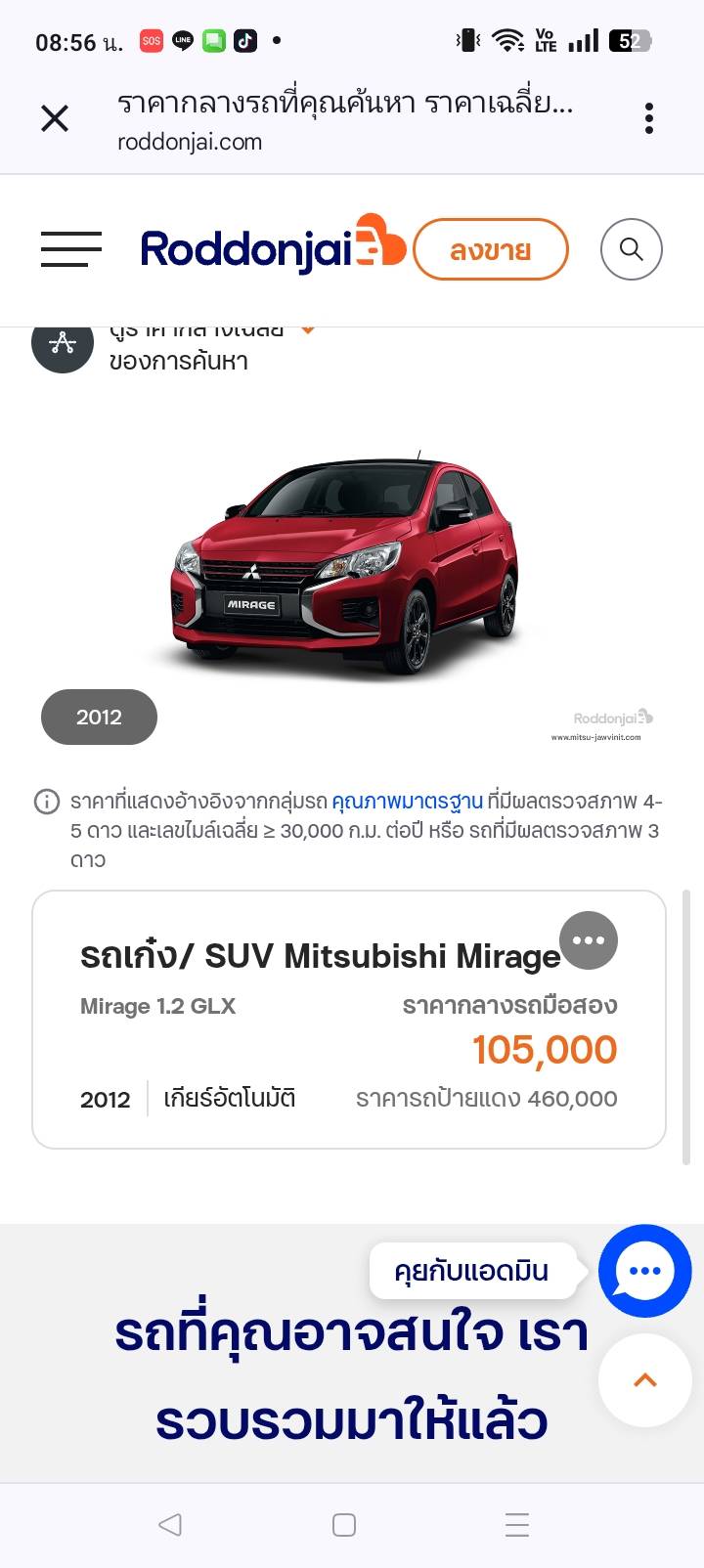
Task: Go back using system back button
Action: click(x=170, y=1524)
